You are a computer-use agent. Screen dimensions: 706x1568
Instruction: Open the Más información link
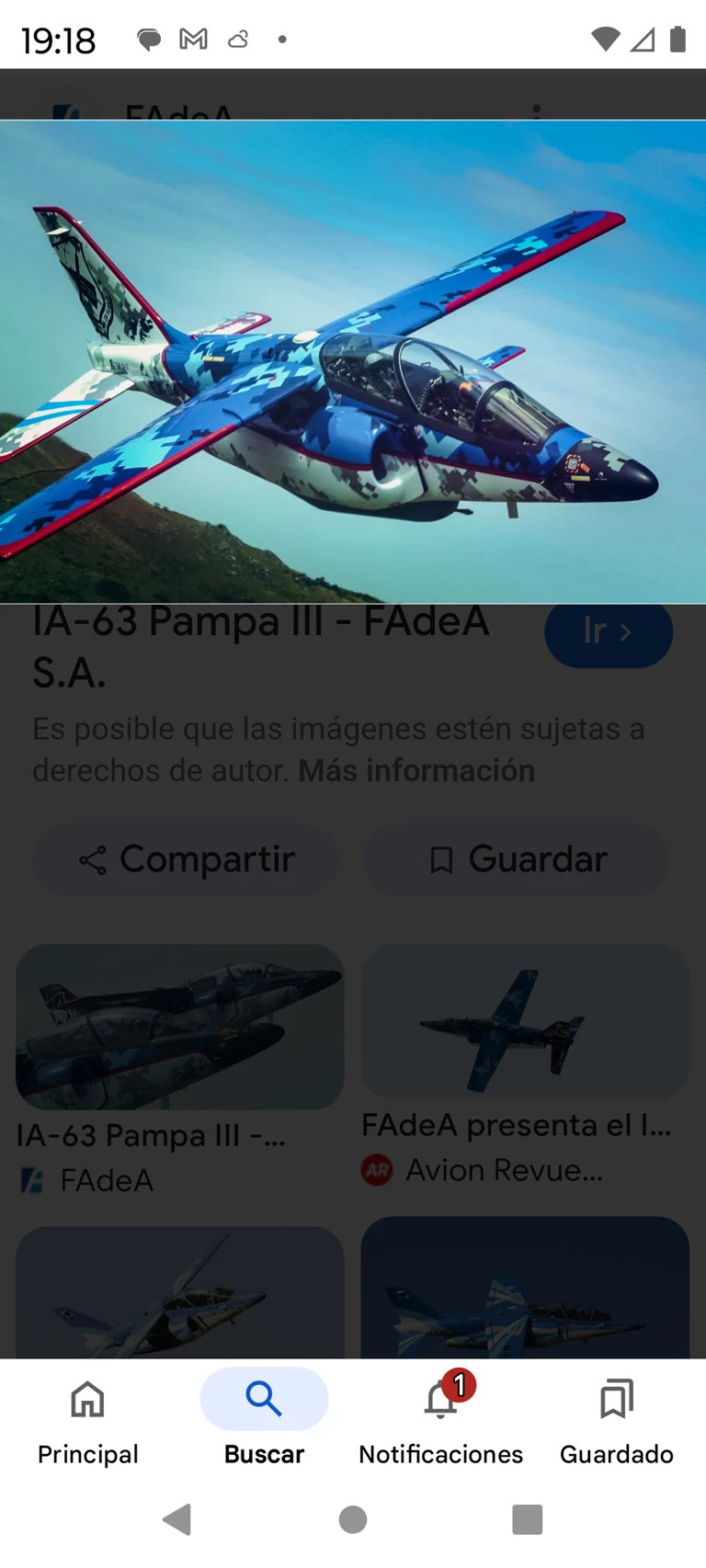(x=416, y=770)
